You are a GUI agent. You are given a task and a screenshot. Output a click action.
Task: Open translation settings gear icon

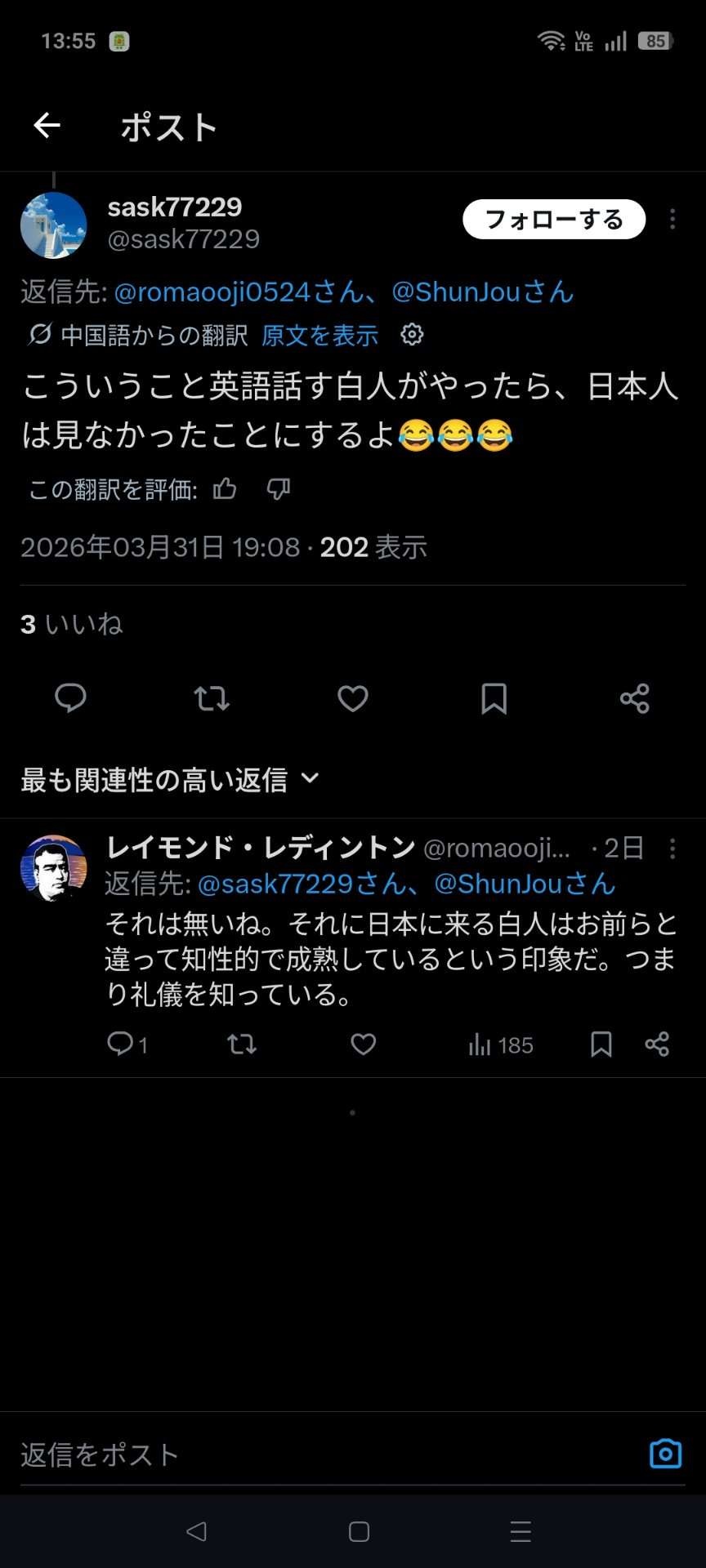point(412,335)
